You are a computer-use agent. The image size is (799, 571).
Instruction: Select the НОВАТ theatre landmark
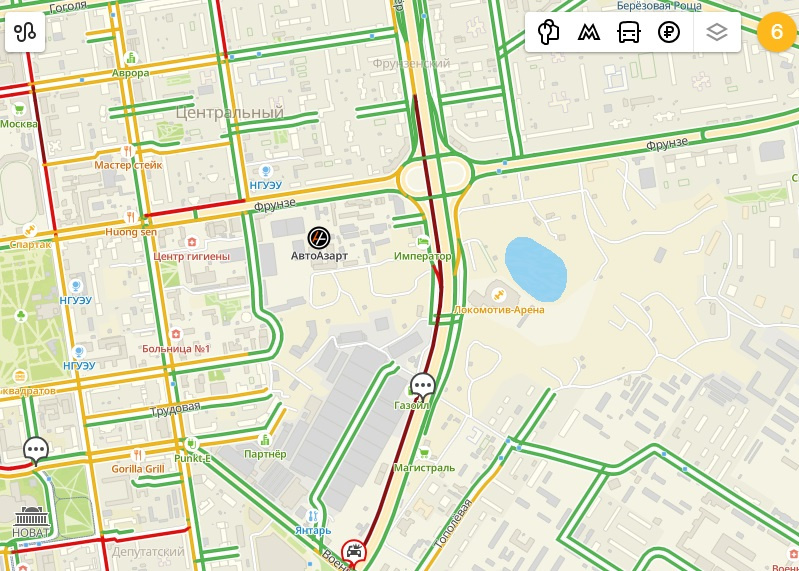[x=30, y=522]
